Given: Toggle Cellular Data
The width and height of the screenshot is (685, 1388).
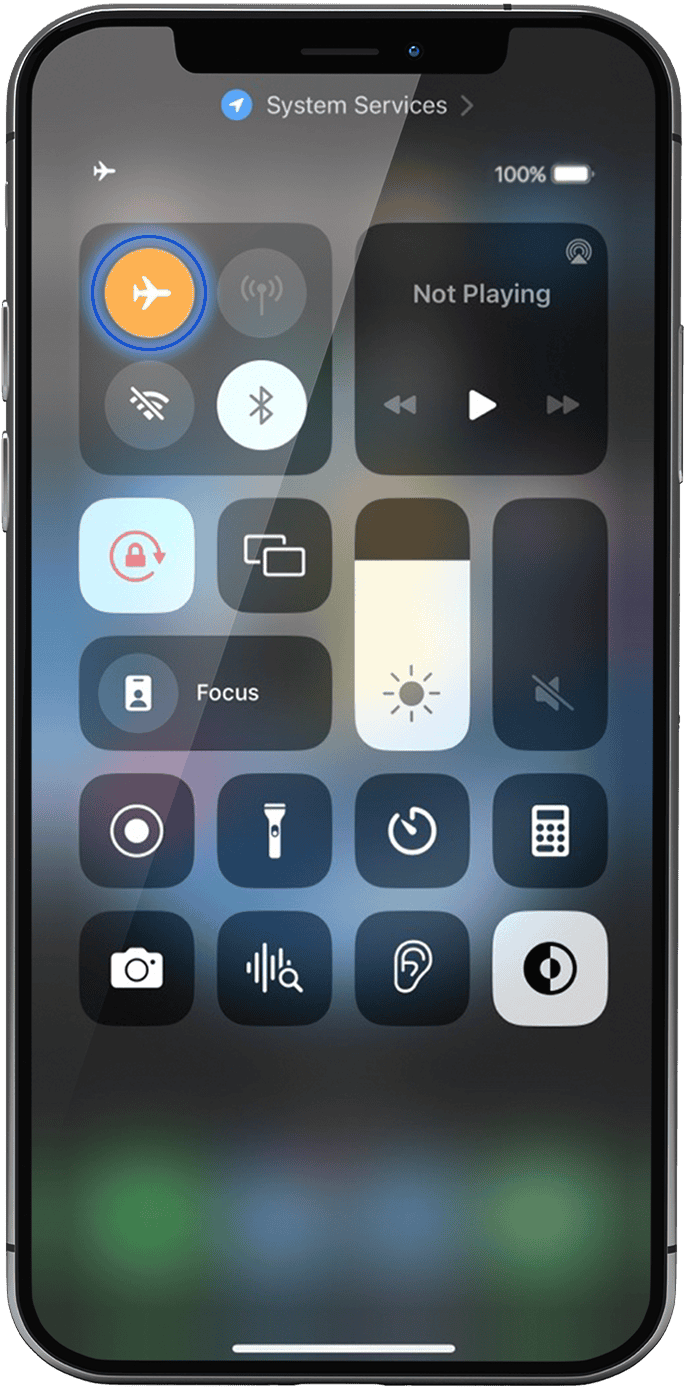Looking at the screenshot, I should 261,294.
